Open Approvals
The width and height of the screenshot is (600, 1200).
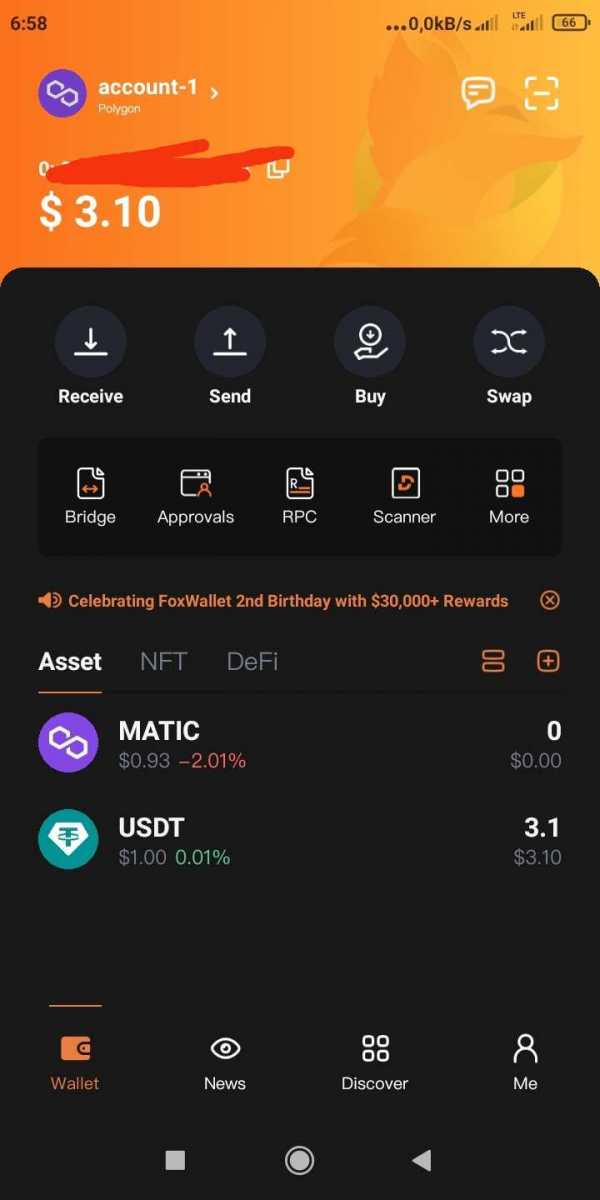click(196, 496)
